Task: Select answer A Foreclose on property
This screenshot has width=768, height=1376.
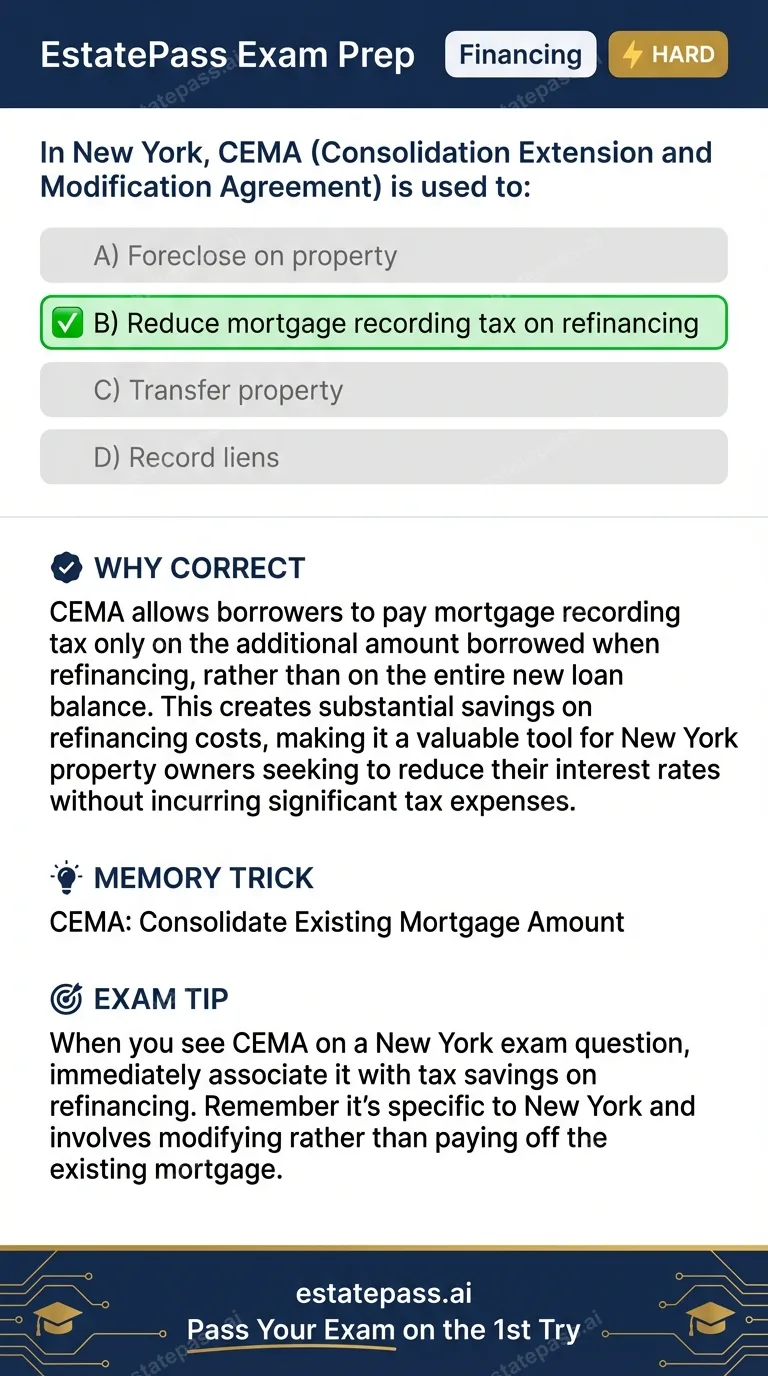Action: (x=384, y=255)
